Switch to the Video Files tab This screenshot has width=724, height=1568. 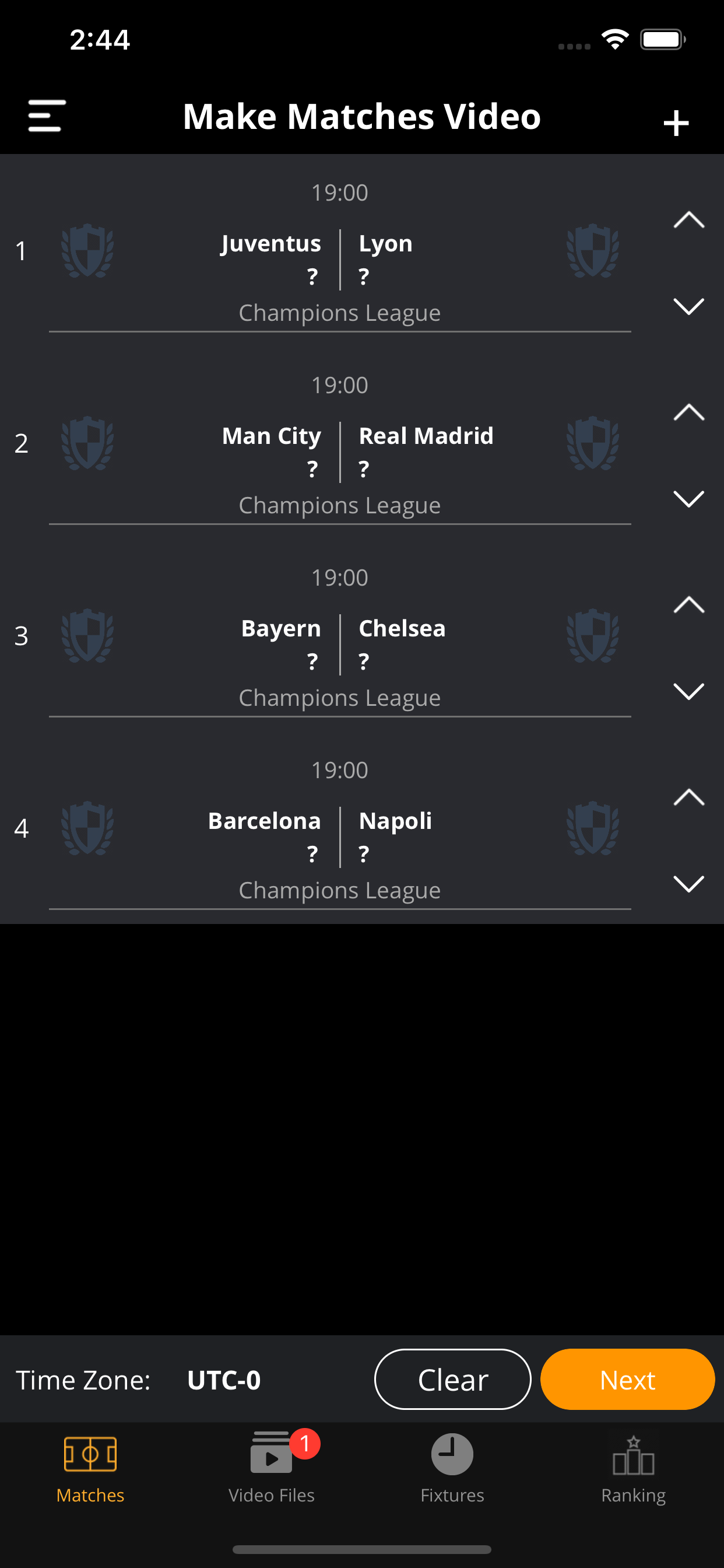271,1468
